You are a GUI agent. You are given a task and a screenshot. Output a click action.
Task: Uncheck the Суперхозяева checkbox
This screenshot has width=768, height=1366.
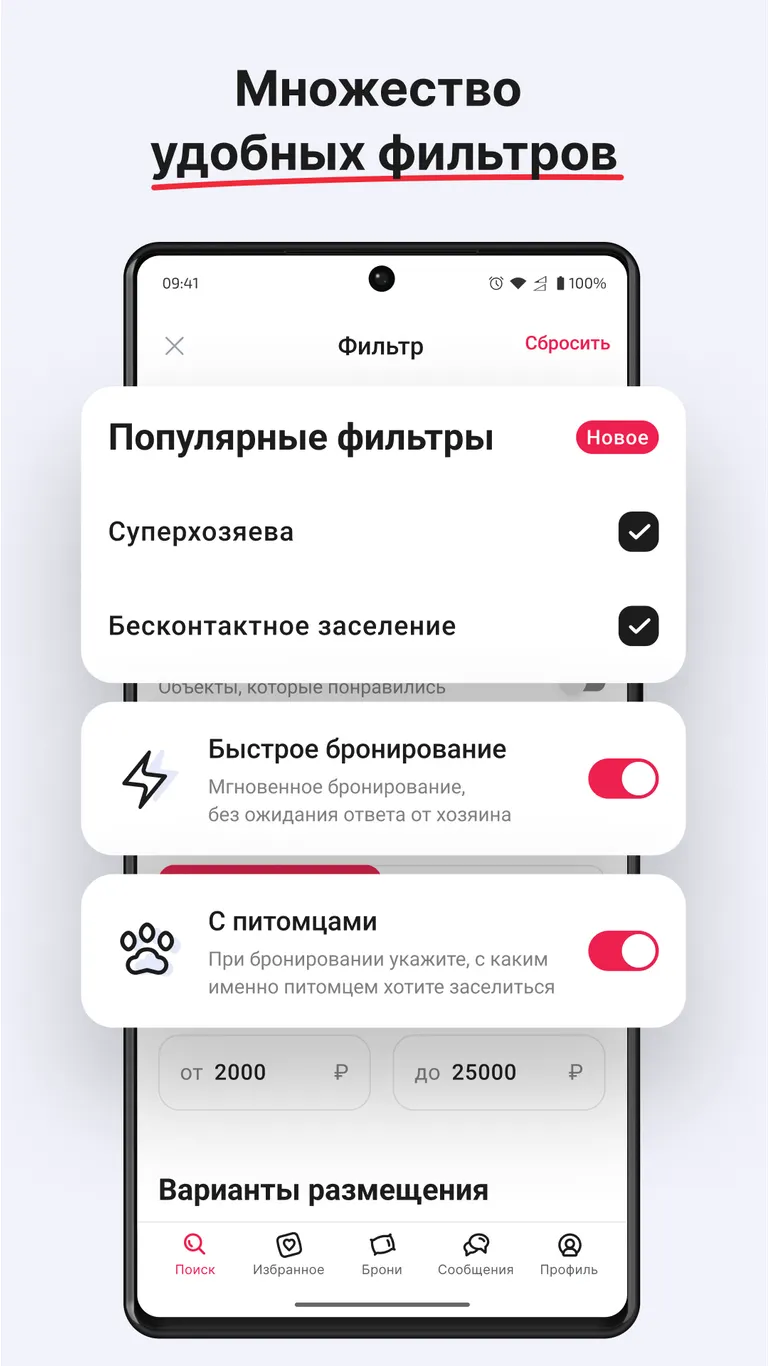(x=638, y=532)
